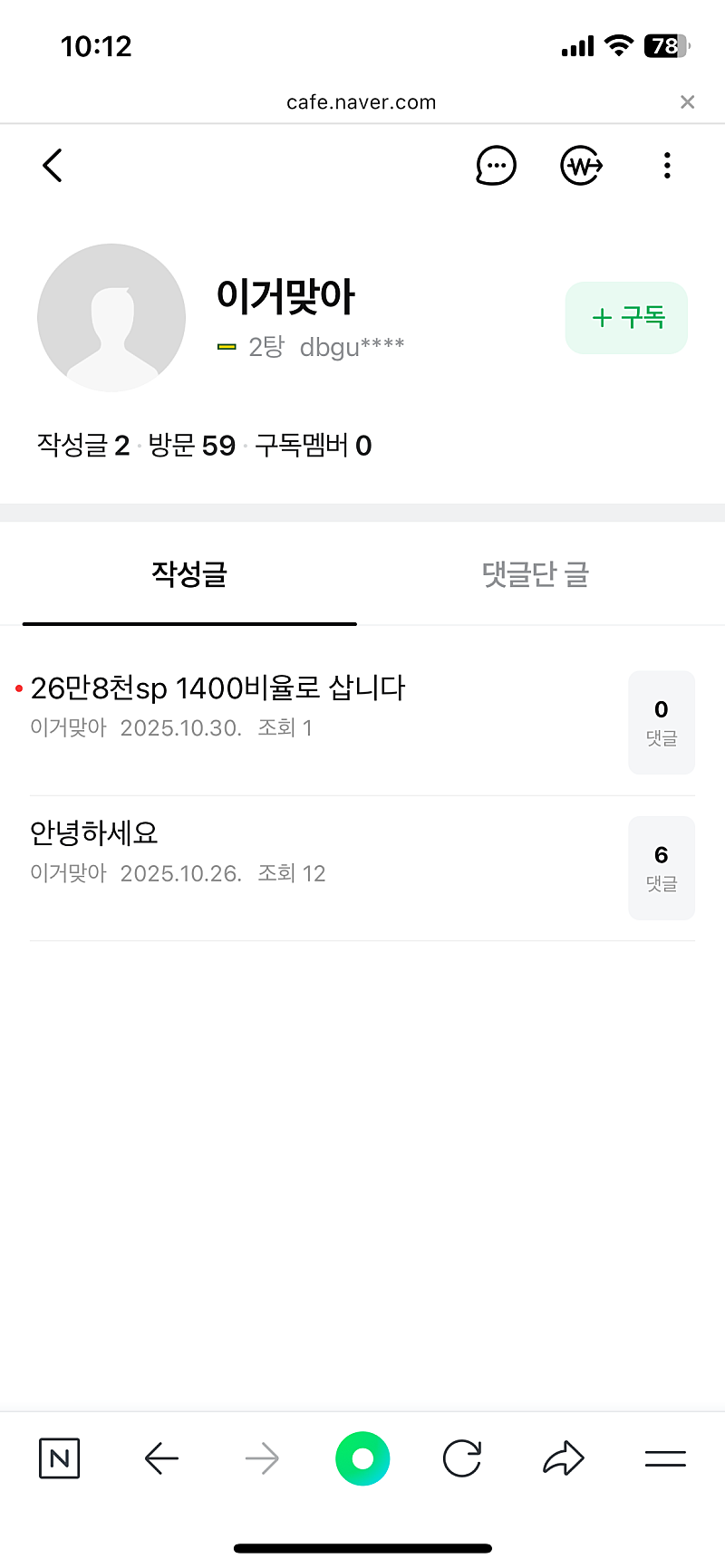
Task: View the 6 comments on 안녕하세요
Action: coord(662,868)
